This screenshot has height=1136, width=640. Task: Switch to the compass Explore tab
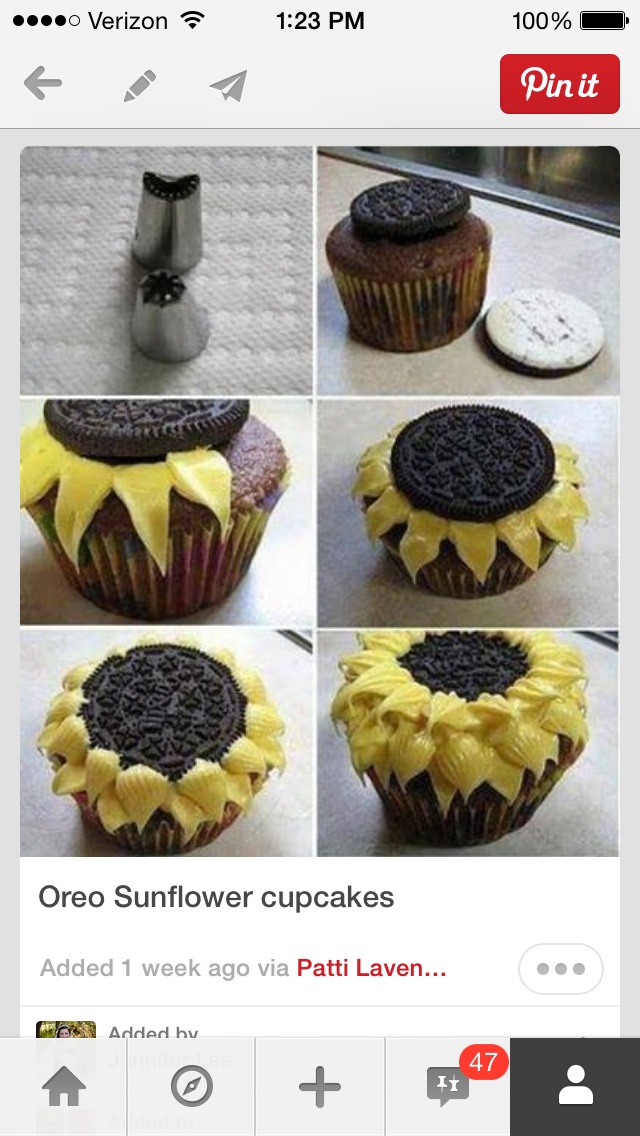pyautogui.click(x=192, y=1087)
